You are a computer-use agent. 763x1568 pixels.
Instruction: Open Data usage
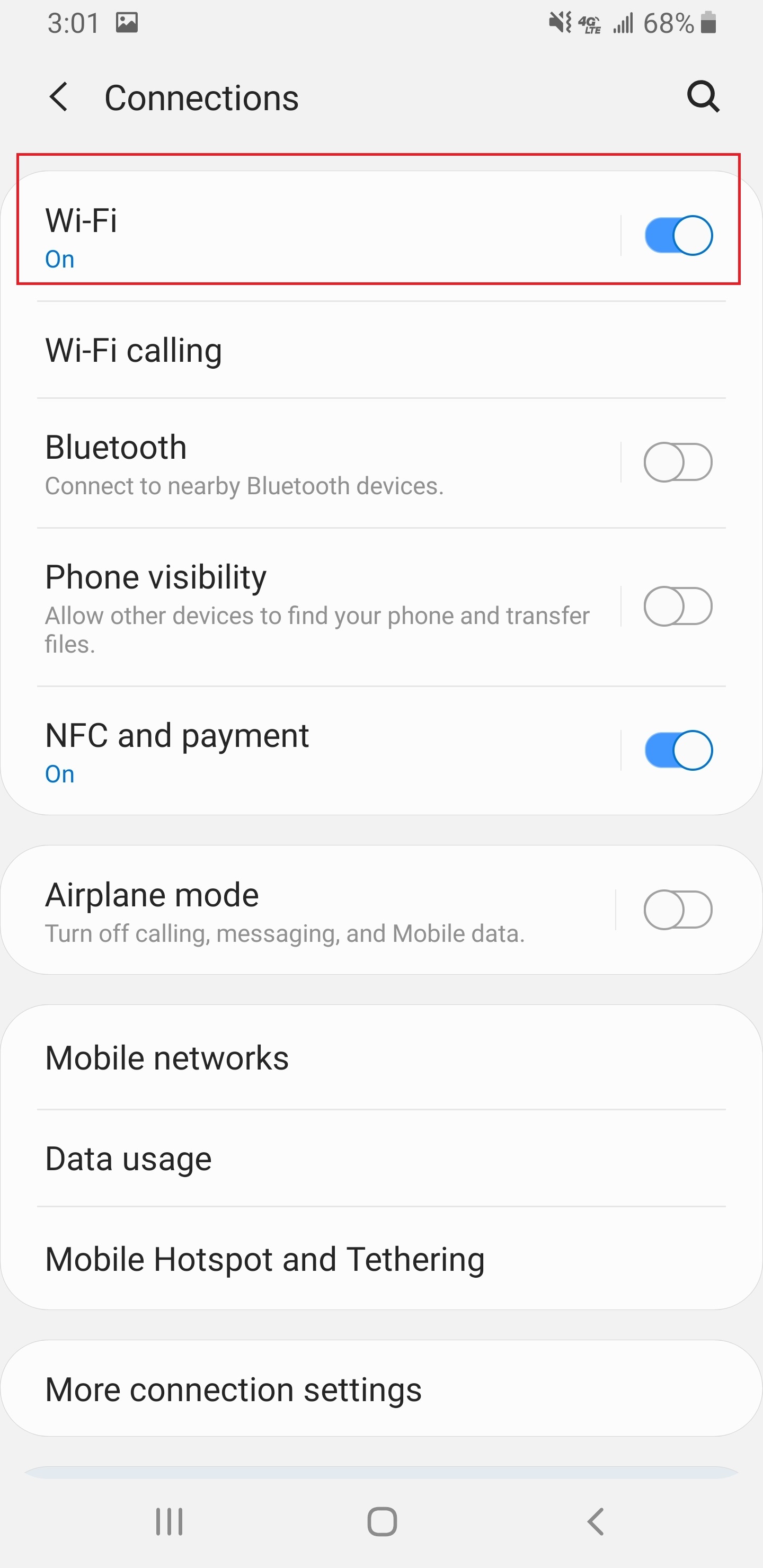pyautogui.click(x=381, y=1159)
